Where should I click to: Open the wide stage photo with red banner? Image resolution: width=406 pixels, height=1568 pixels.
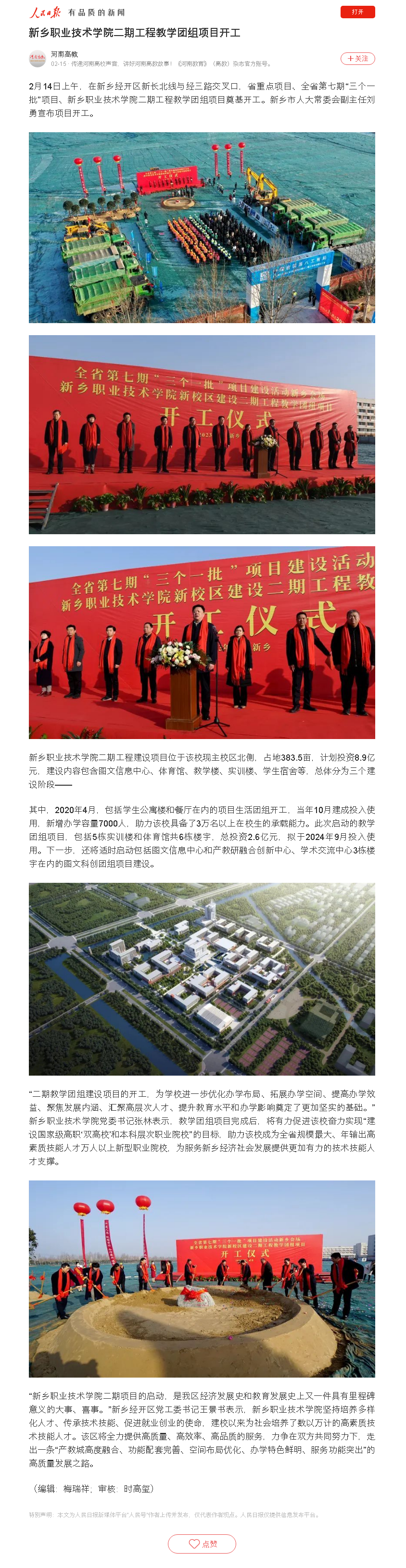[202, 434]
